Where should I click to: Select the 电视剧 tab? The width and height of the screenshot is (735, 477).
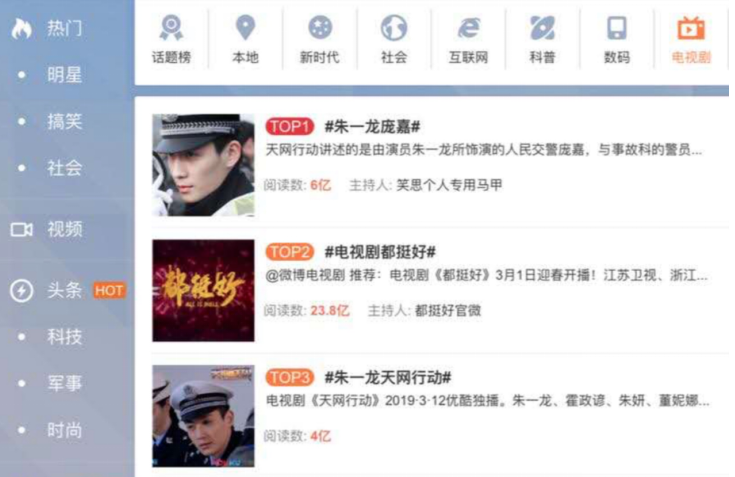click(691, 40)
